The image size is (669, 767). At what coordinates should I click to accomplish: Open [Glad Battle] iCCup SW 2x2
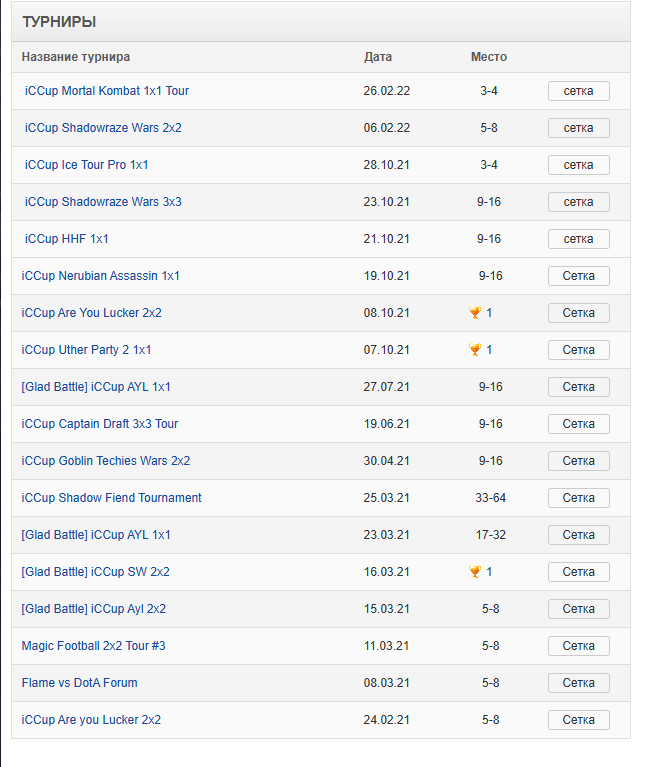[95, 572]
